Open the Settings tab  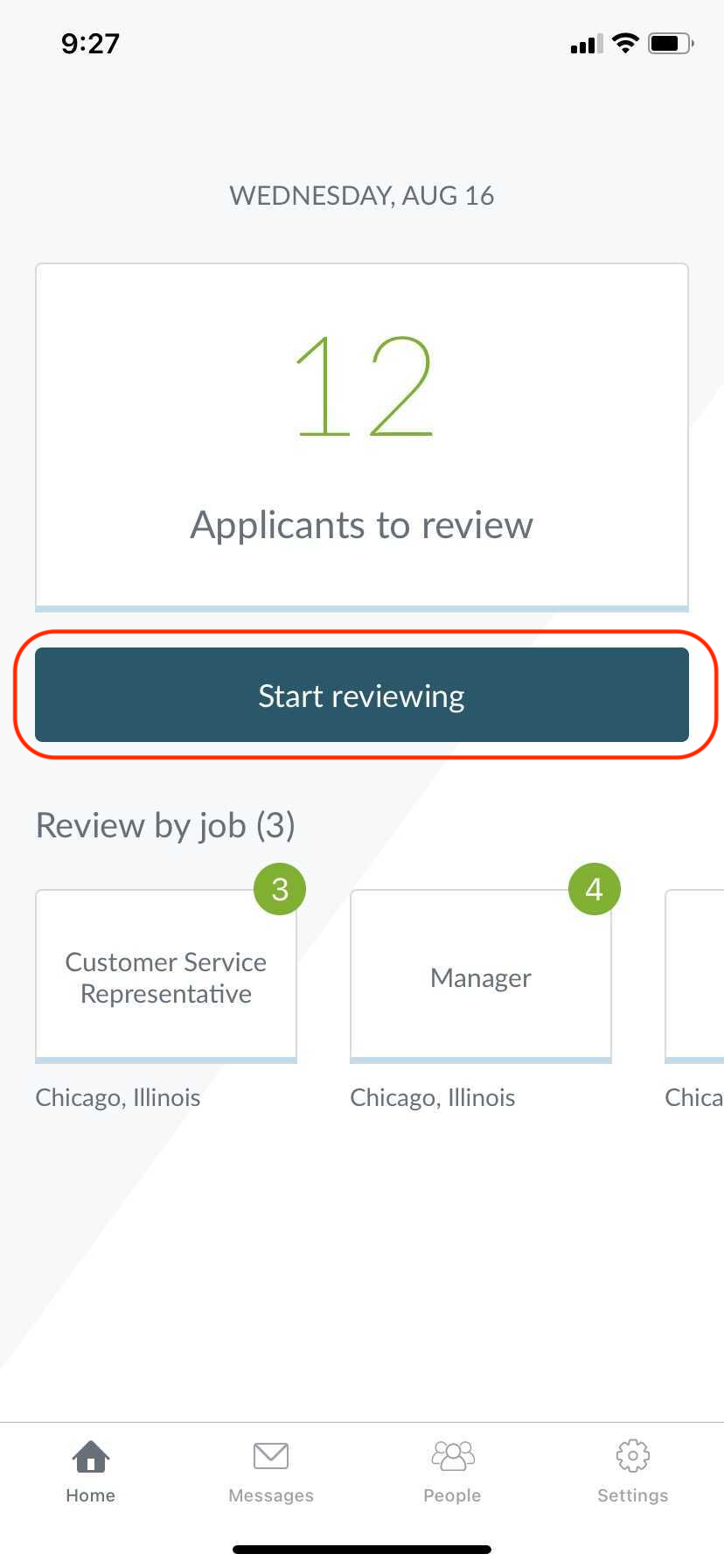[x=632, y=1472]
